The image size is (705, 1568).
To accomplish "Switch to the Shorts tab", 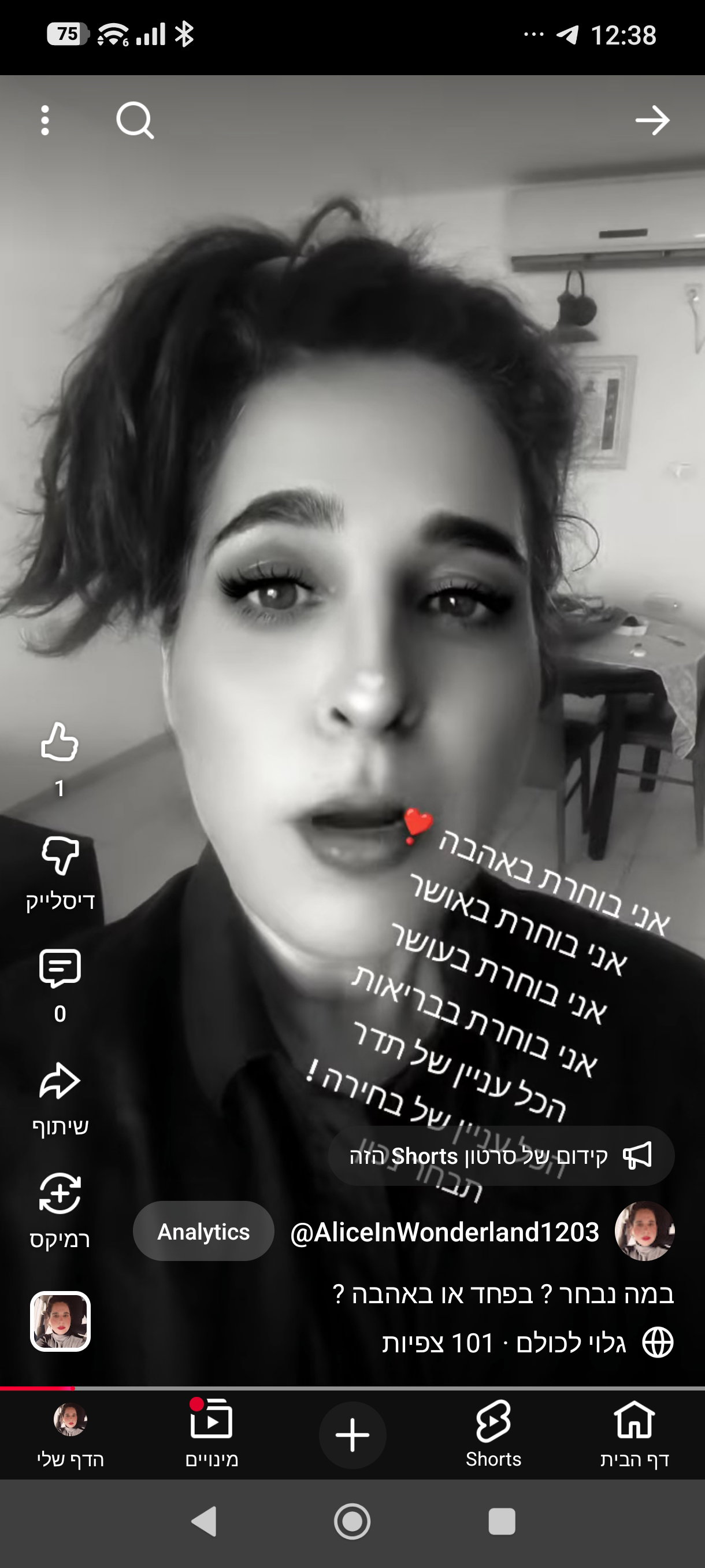I will click(x=493, y=1433).
